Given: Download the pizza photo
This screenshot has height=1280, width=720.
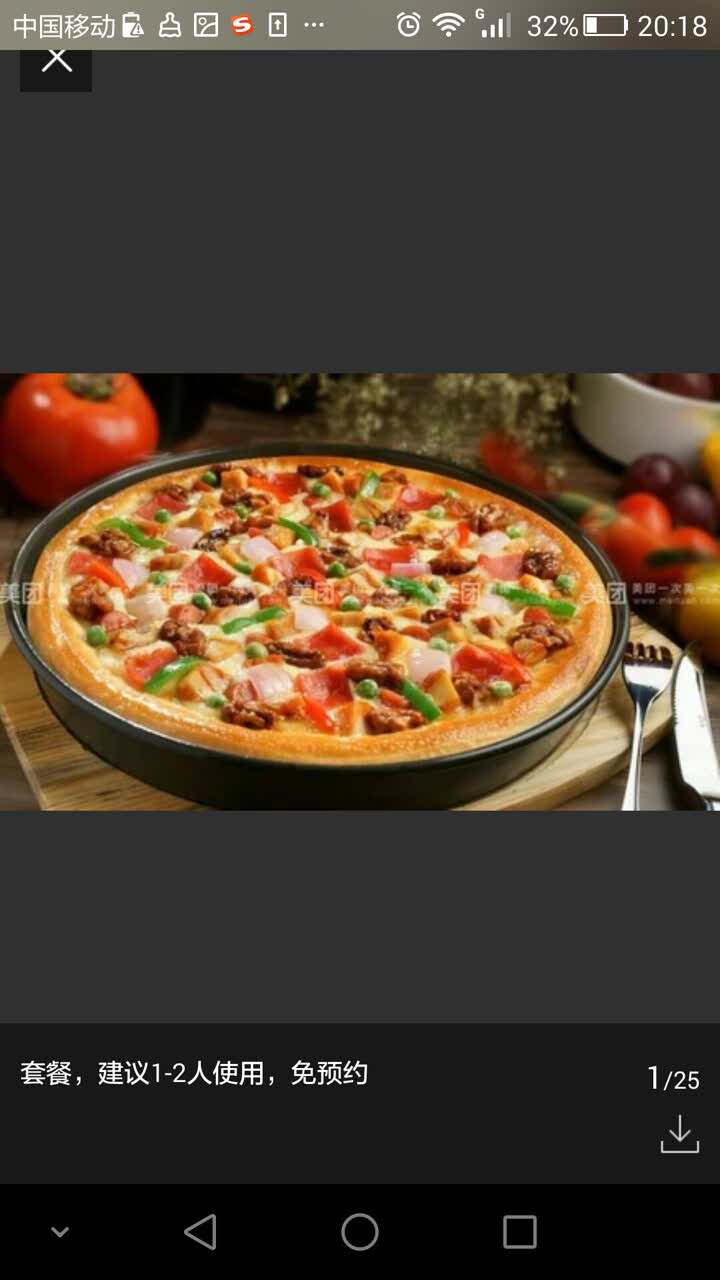Looking at the screenshot, I should (679, 1134).
